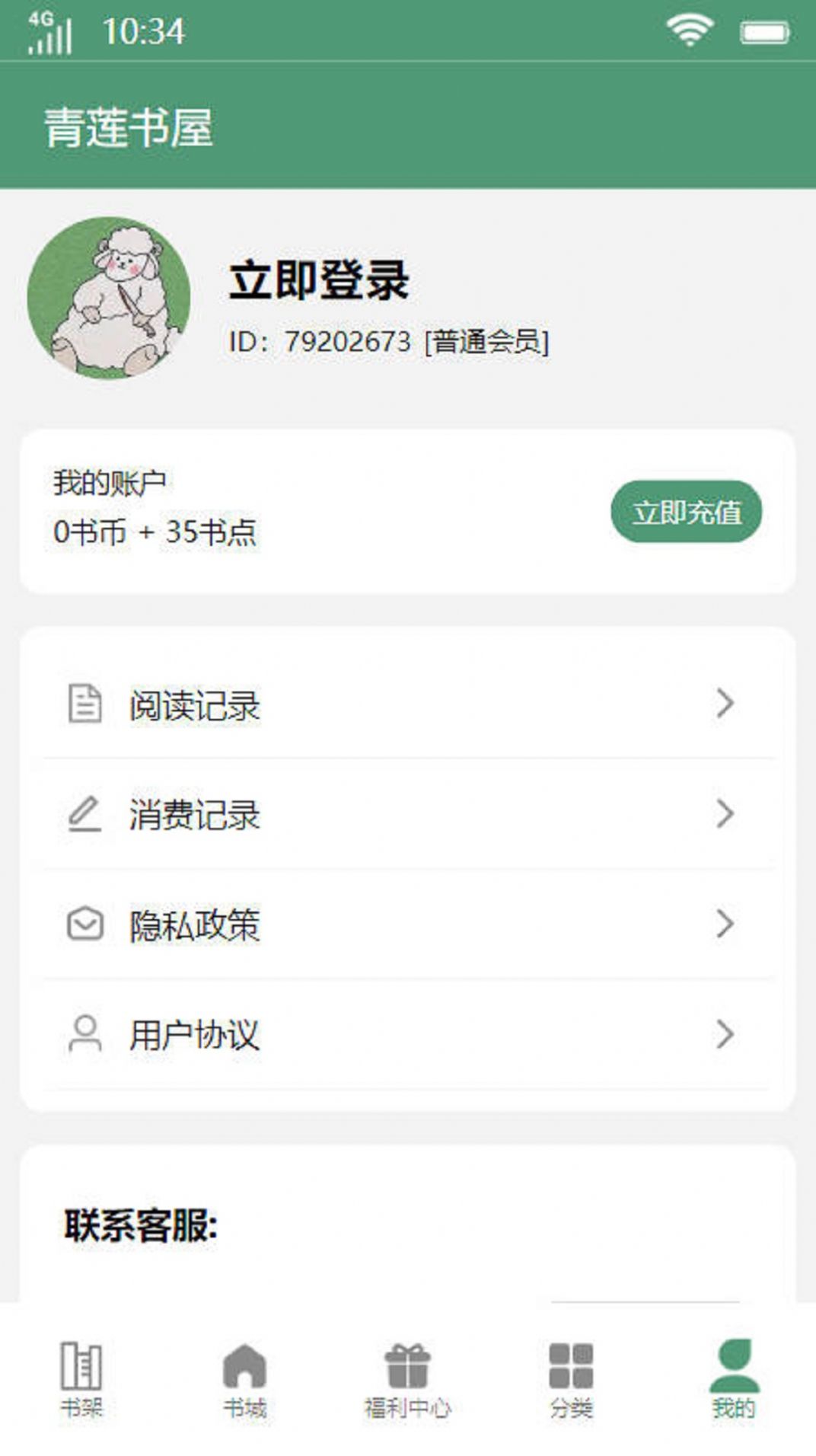The width and height of the screenshot is (816, 1456).
Task: Tap the sheep profile avatar
Action: pos(109,298)
